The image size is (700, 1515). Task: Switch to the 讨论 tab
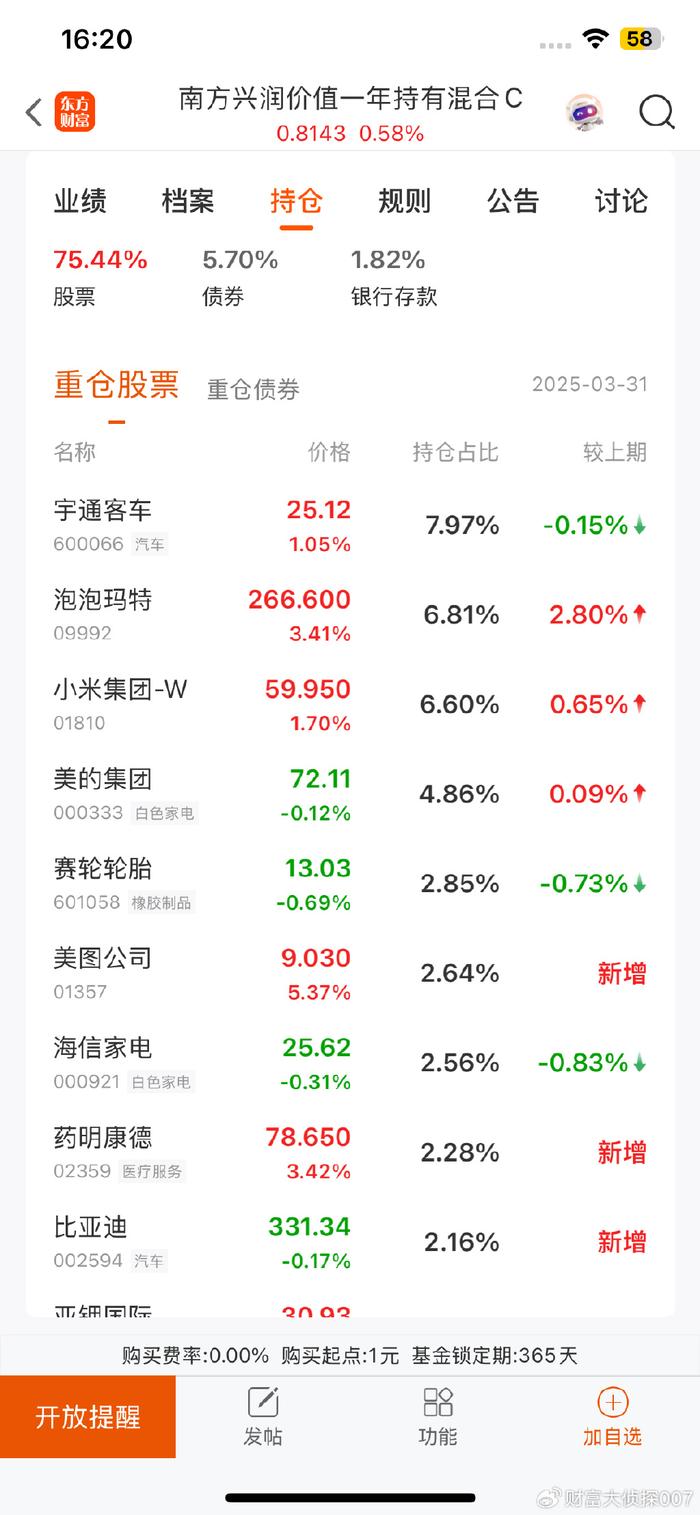click(x=621, y=201)
